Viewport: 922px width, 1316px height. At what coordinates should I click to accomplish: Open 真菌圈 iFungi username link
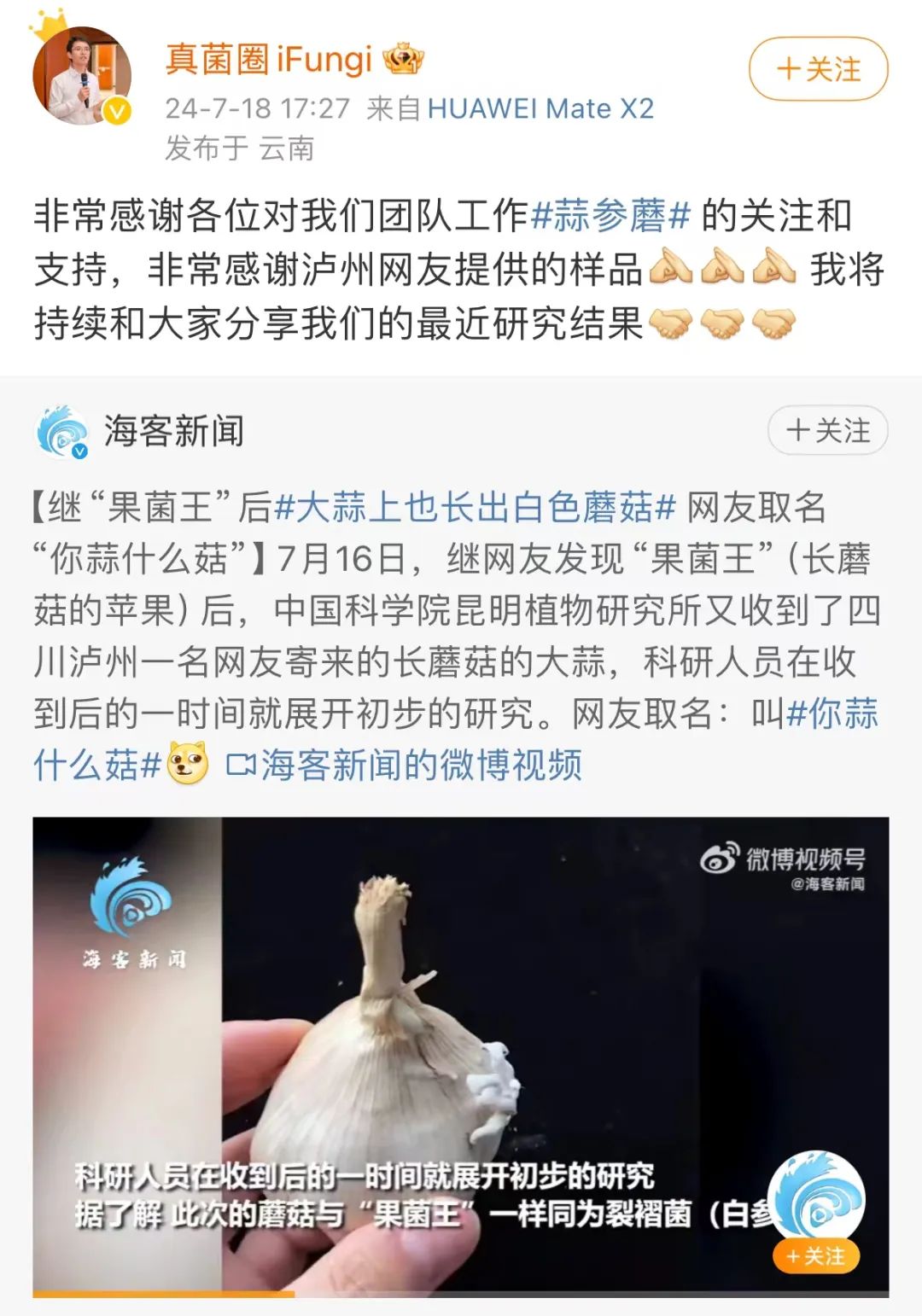click(269, 59)
